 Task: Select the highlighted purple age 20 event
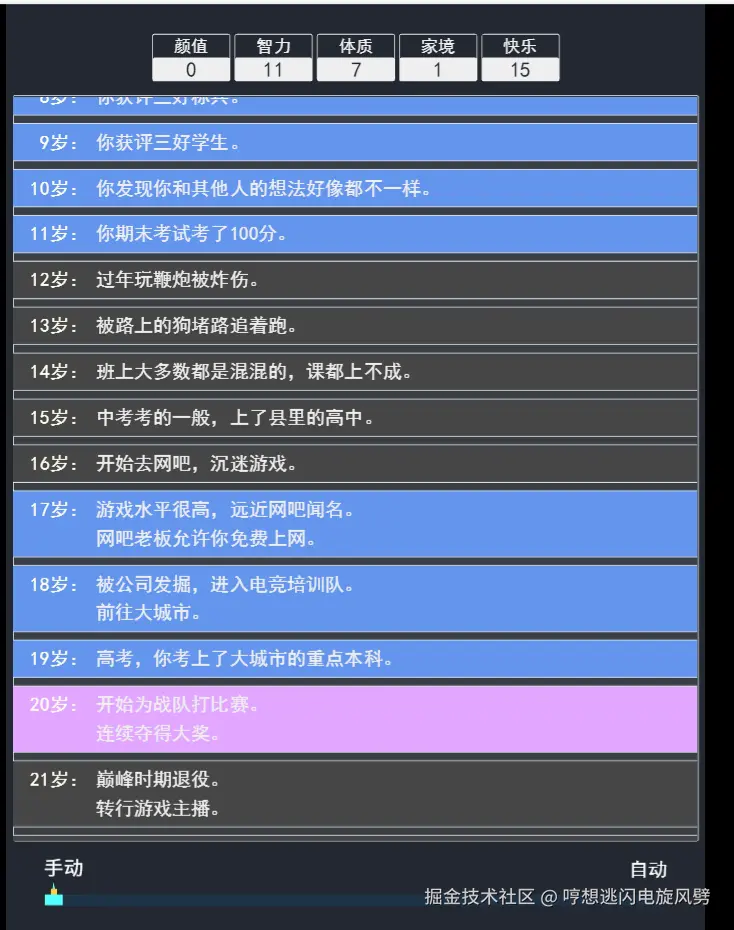tap(355, 716)
